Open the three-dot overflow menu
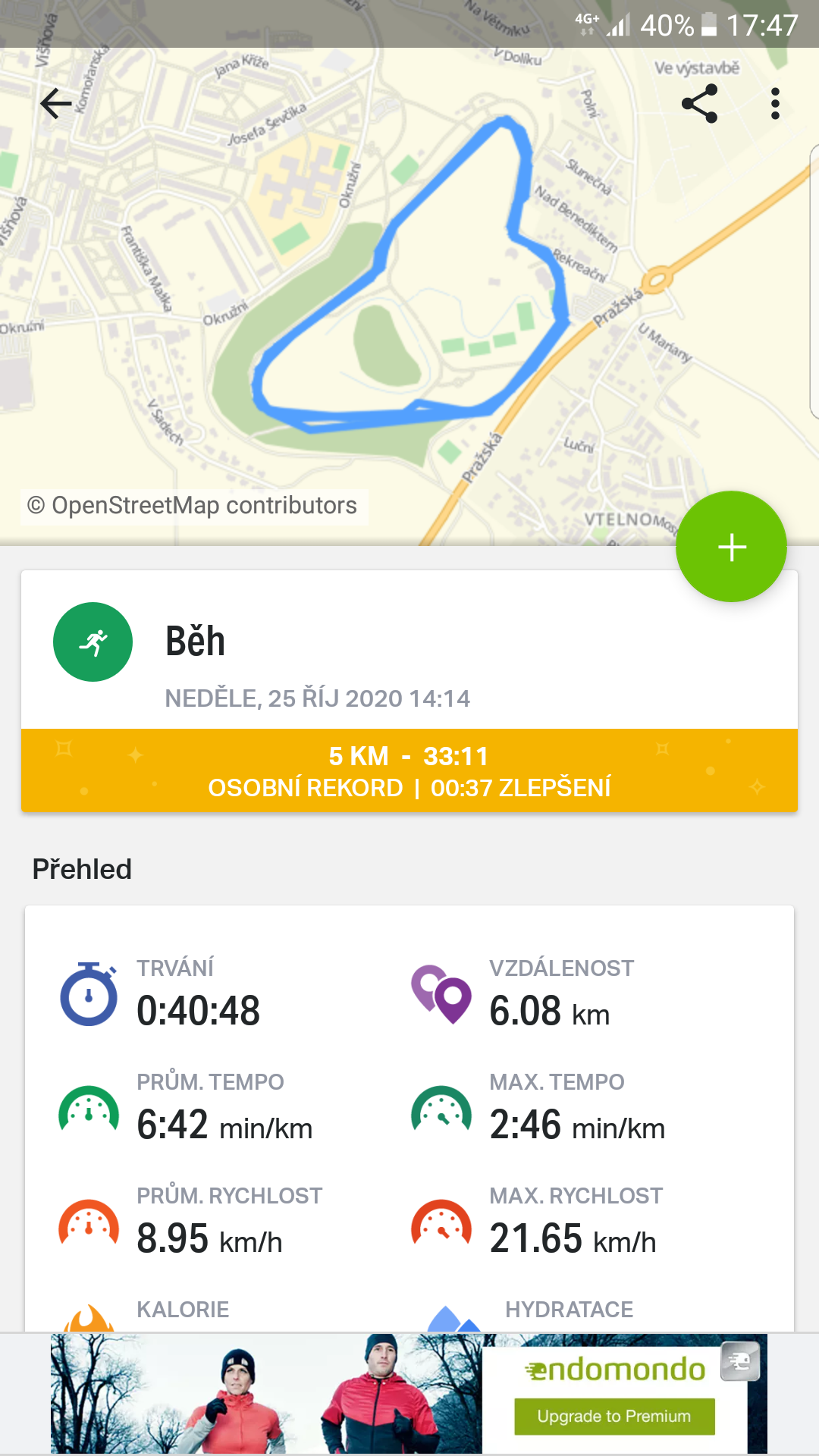The width and height of the screenshot is (819, 1456). [775, 104]
